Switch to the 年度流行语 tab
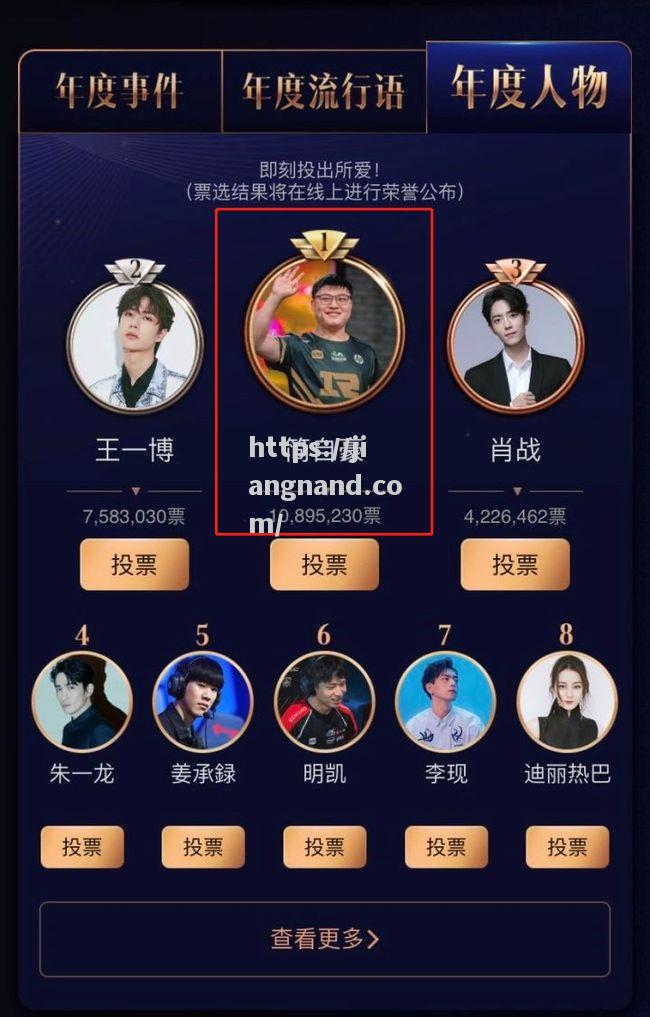 [x=323, y=91]
